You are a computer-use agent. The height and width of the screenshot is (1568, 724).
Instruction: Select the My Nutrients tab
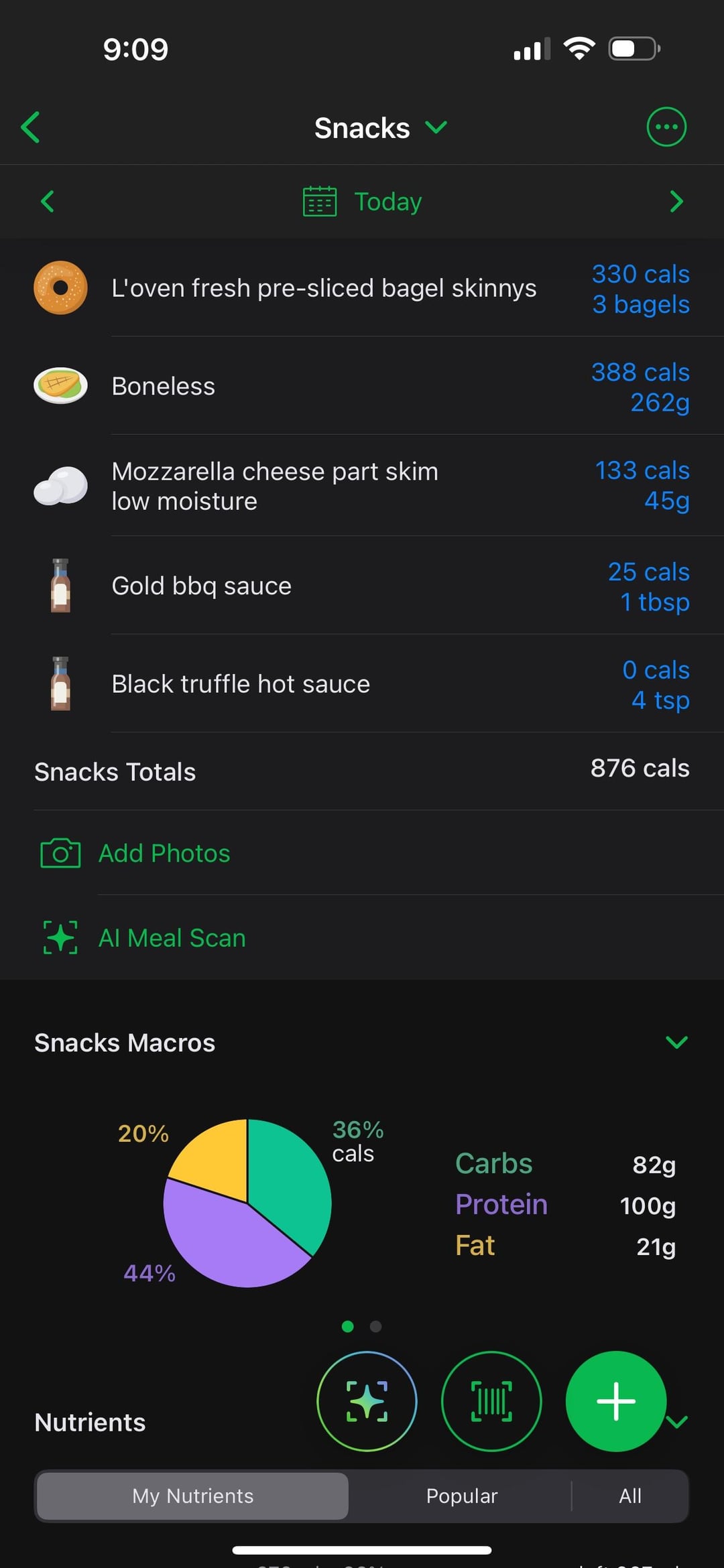click(x=192, y=1496)
